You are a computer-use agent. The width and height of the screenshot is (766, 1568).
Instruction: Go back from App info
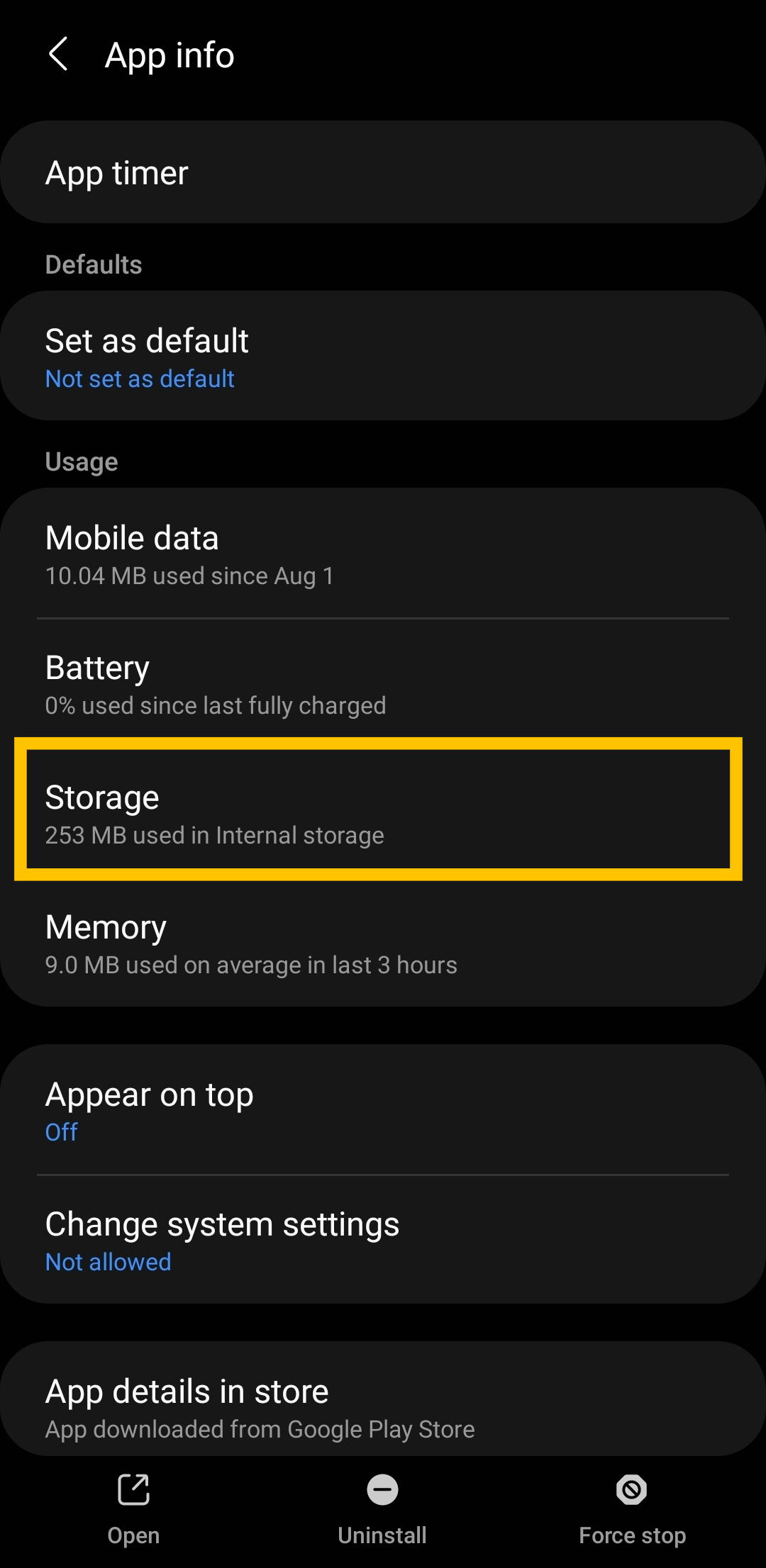point(58,55)
